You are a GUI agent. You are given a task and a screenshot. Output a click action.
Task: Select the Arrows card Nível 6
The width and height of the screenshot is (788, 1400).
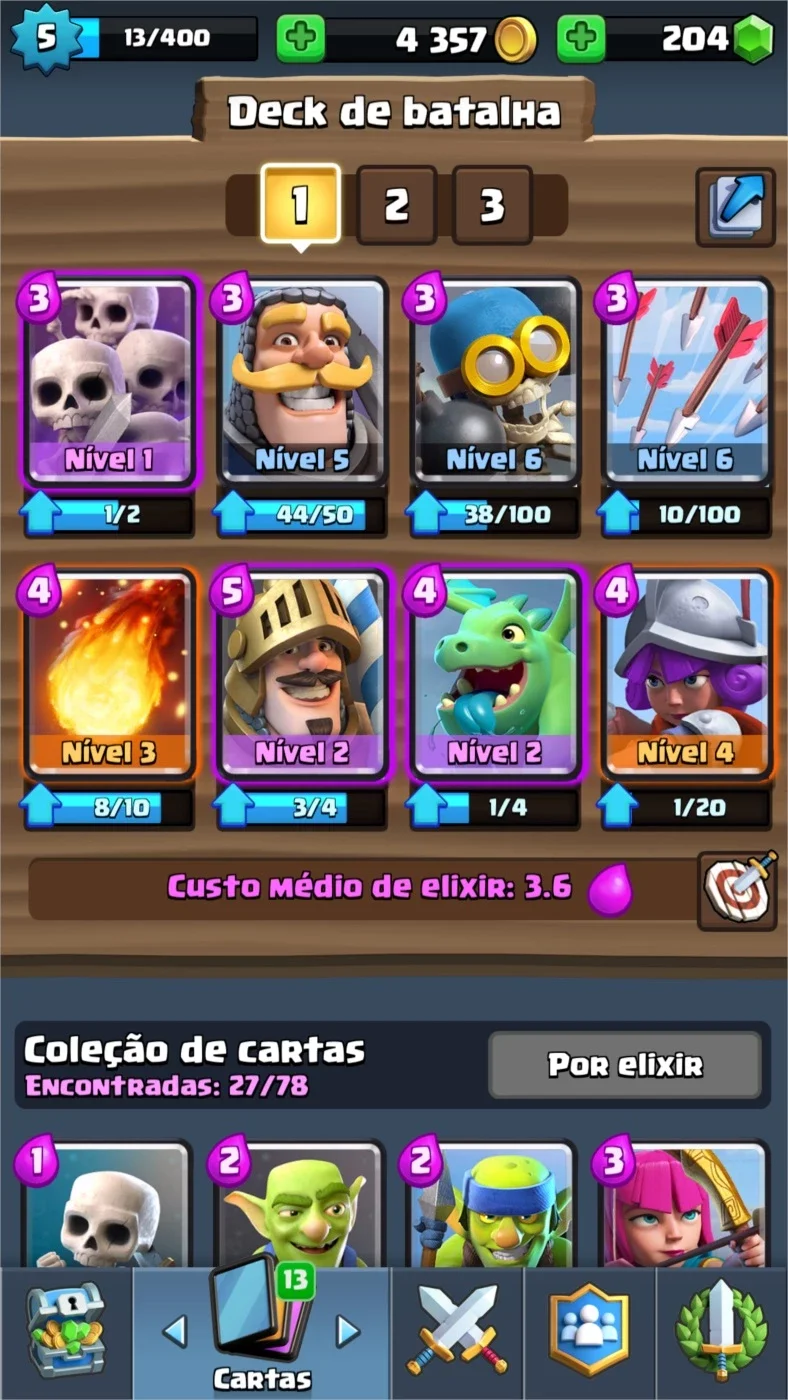[685, 383]
